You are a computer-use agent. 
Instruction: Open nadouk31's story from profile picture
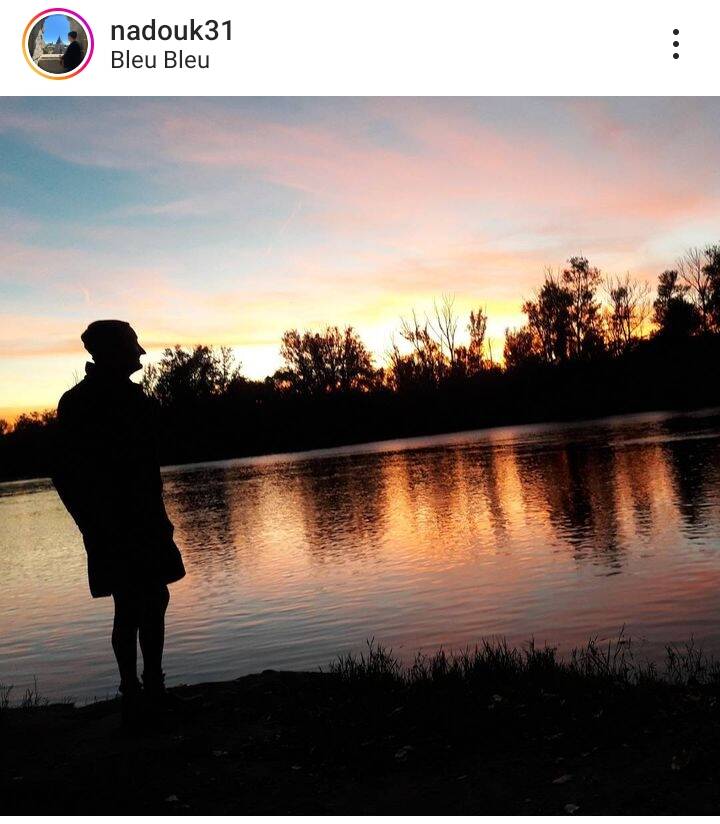pyautogui.click(x=58, y=44)
